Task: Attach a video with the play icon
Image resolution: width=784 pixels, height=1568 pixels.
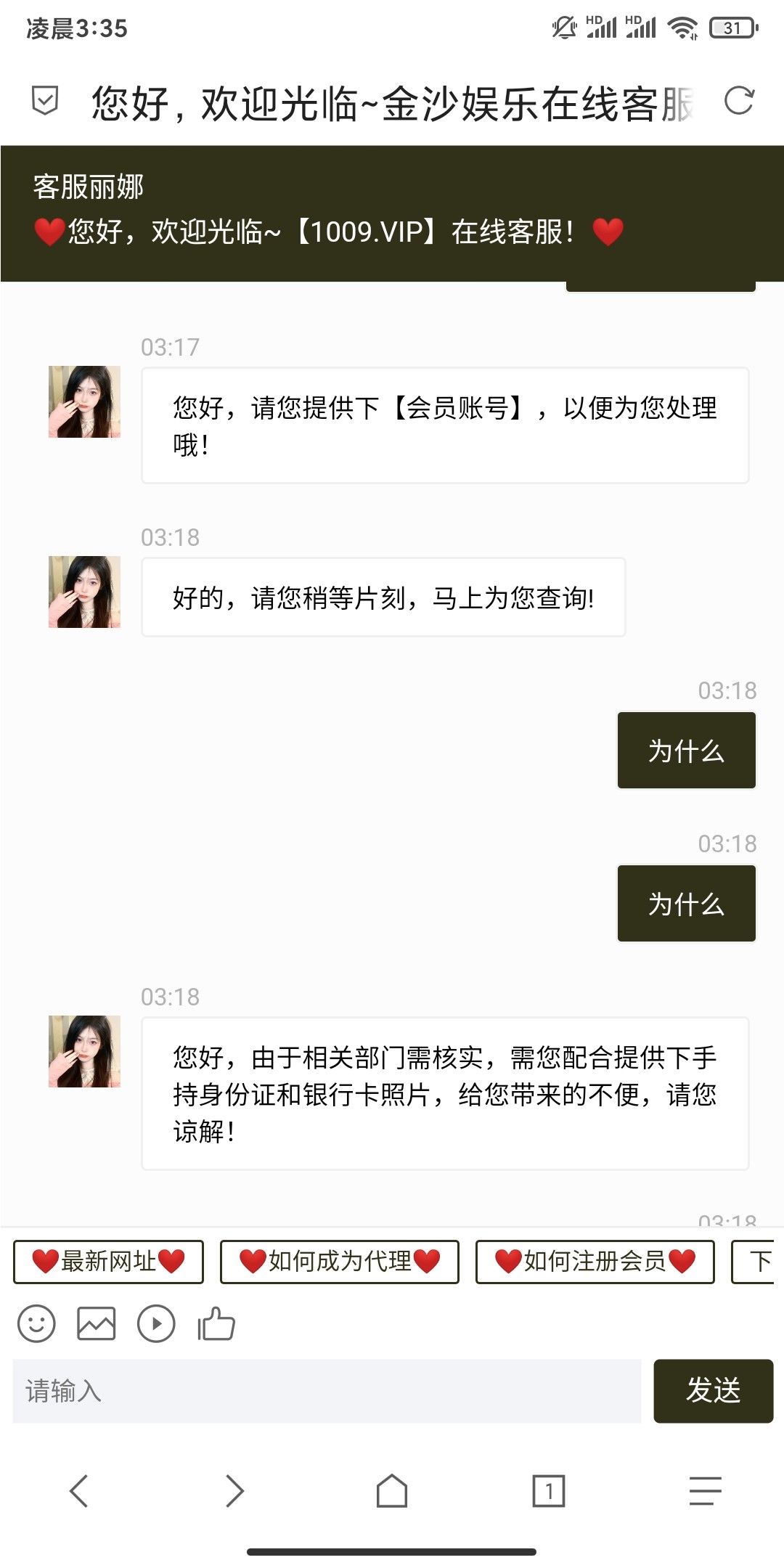Action: [x=156, y=1323]
